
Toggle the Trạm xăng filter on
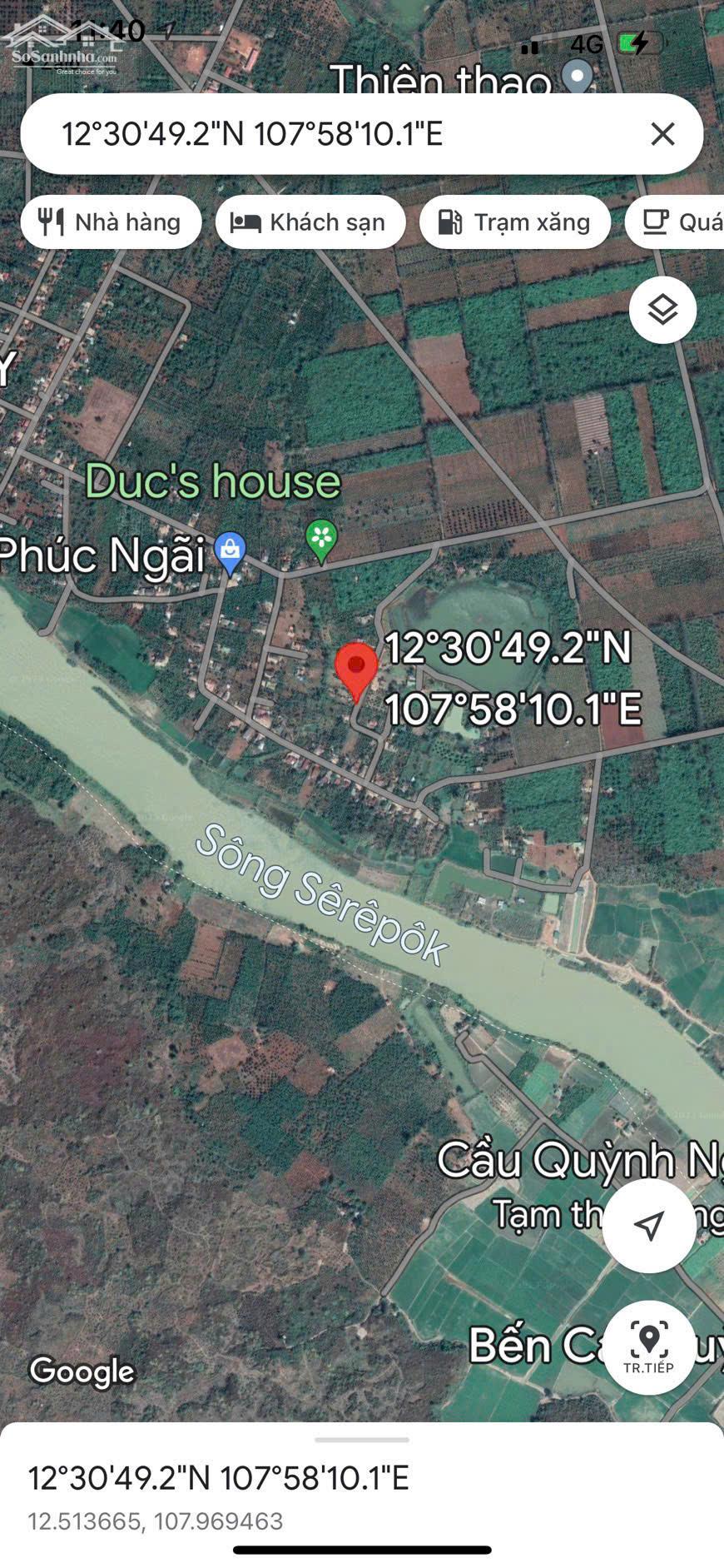(514, 222)
